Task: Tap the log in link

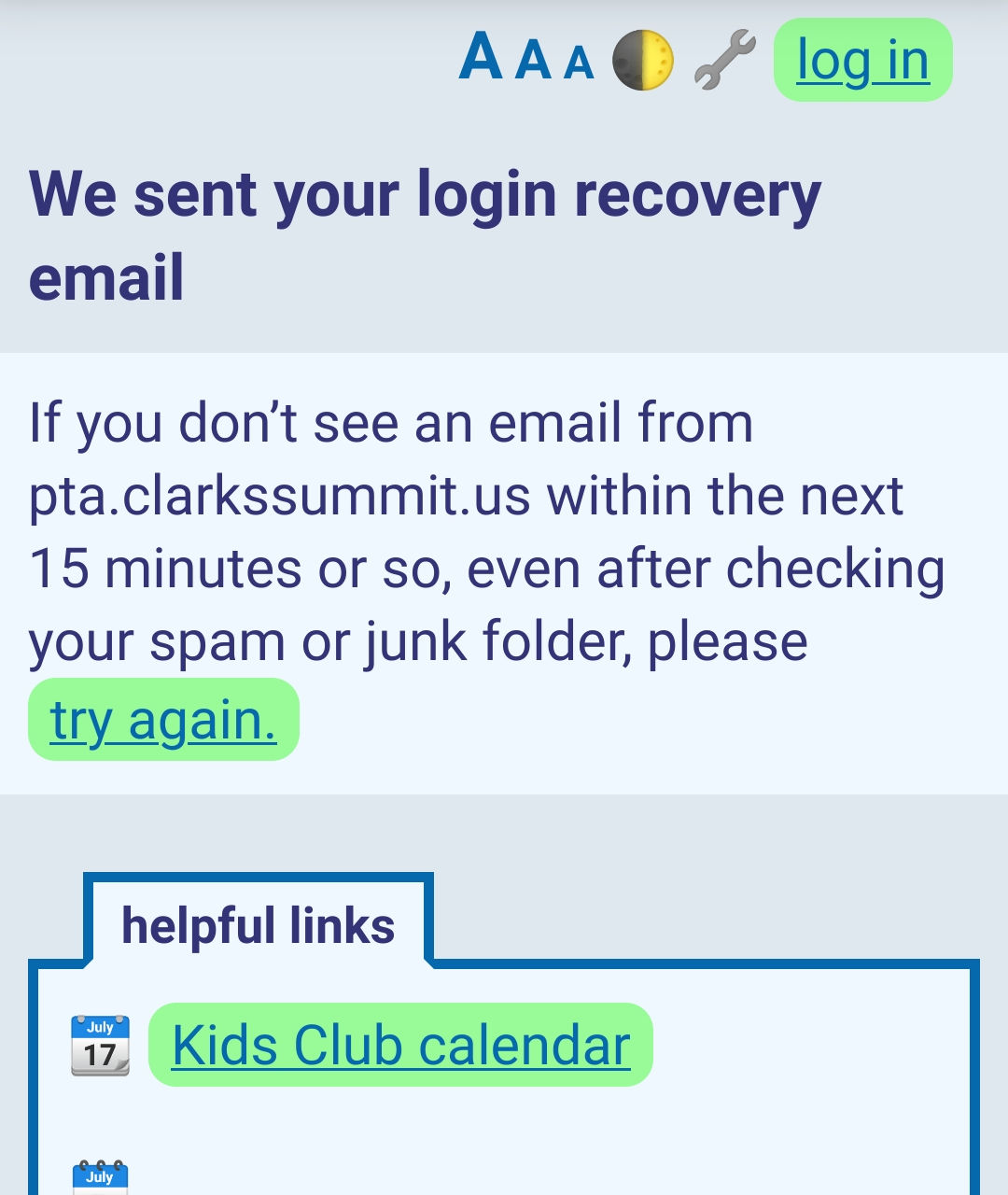Action: pyautogui.click(x=863, y=61)
